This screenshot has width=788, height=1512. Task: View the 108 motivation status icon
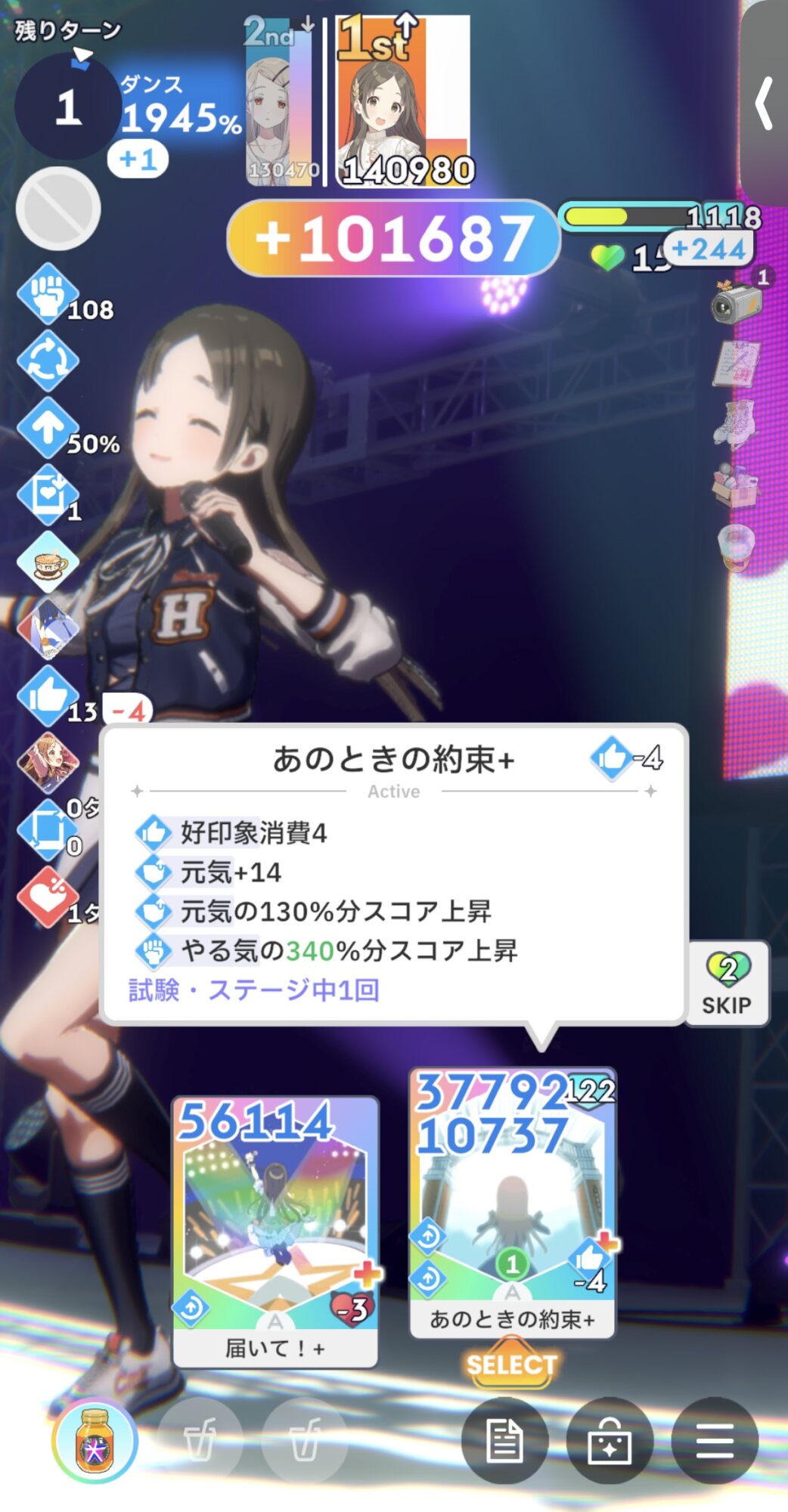48,295
